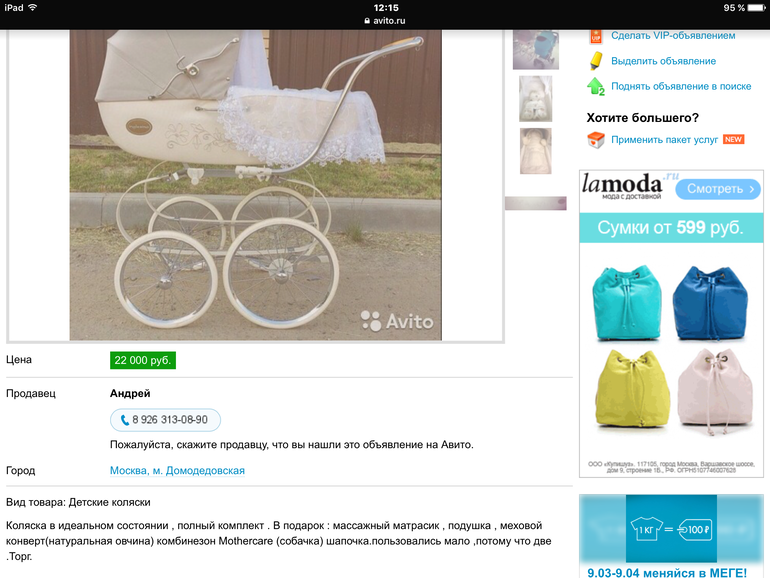770x578 pixels.
Task: Open the Применить пакет услуг link
Action: pyautogui.click(x=664, y=140)
